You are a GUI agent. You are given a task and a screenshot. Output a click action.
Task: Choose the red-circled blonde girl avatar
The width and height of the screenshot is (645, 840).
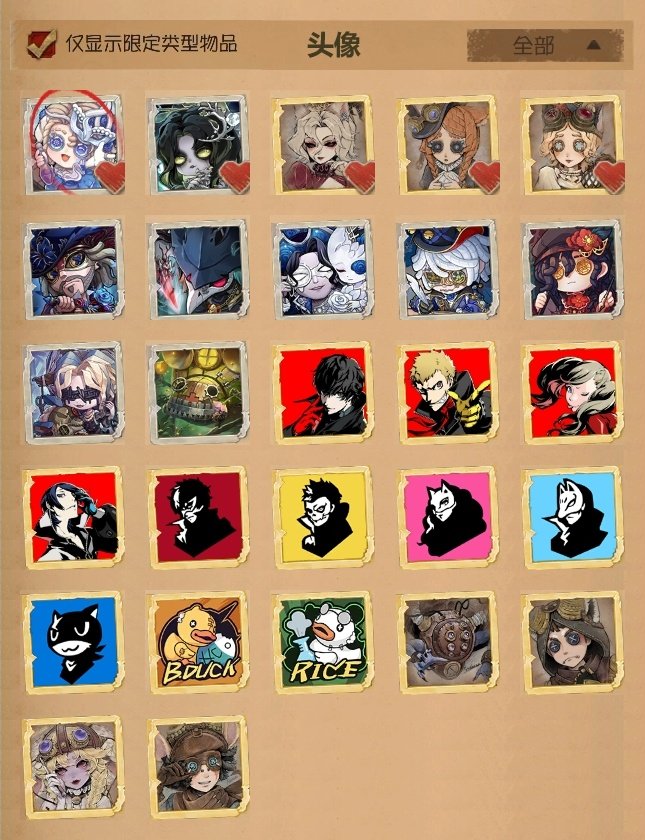(x=72, y=144)
